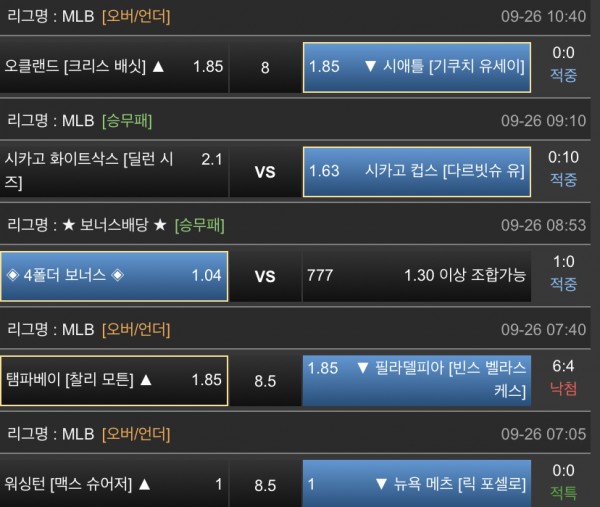Select Philadelphia Vince Velasquez under 1.85
Viewport: 600px width, 507px height.
[416, 380]
